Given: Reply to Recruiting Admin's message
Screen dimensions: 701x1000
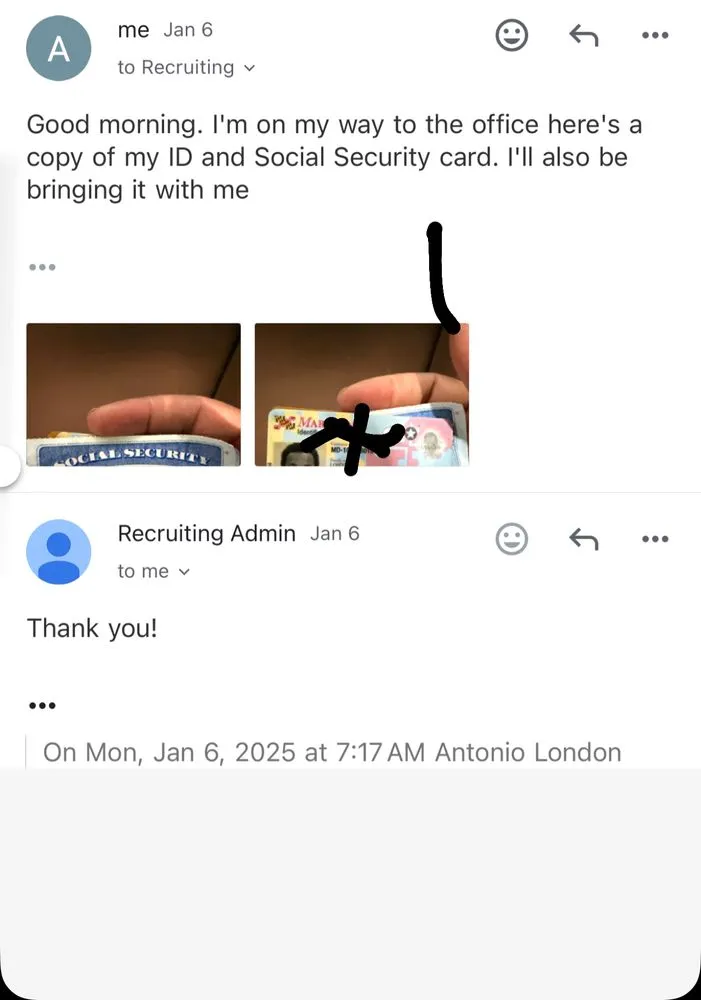Looking at the screenshot, I should 584,539.
